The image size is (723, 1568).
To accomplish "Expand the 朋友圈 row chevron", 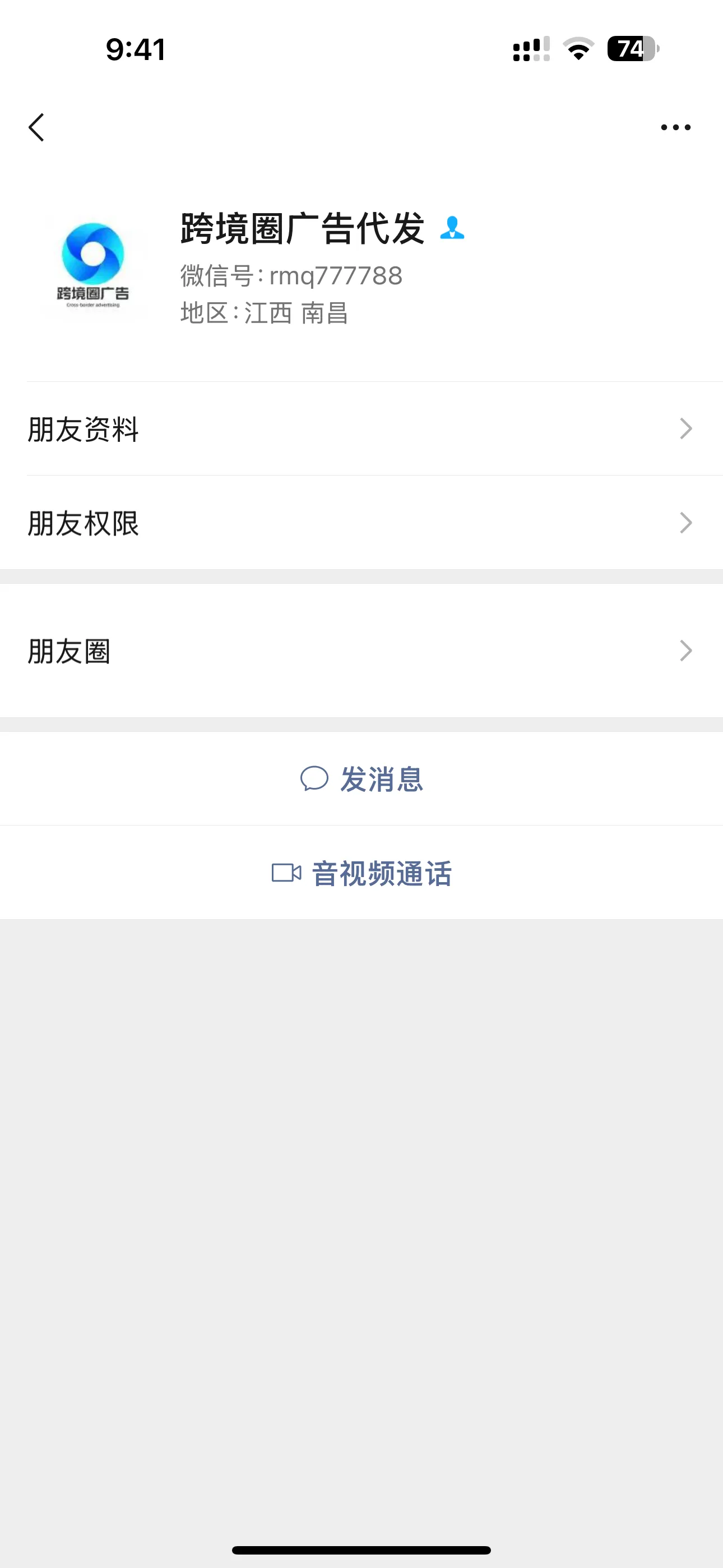I will [x=685, y=651].
